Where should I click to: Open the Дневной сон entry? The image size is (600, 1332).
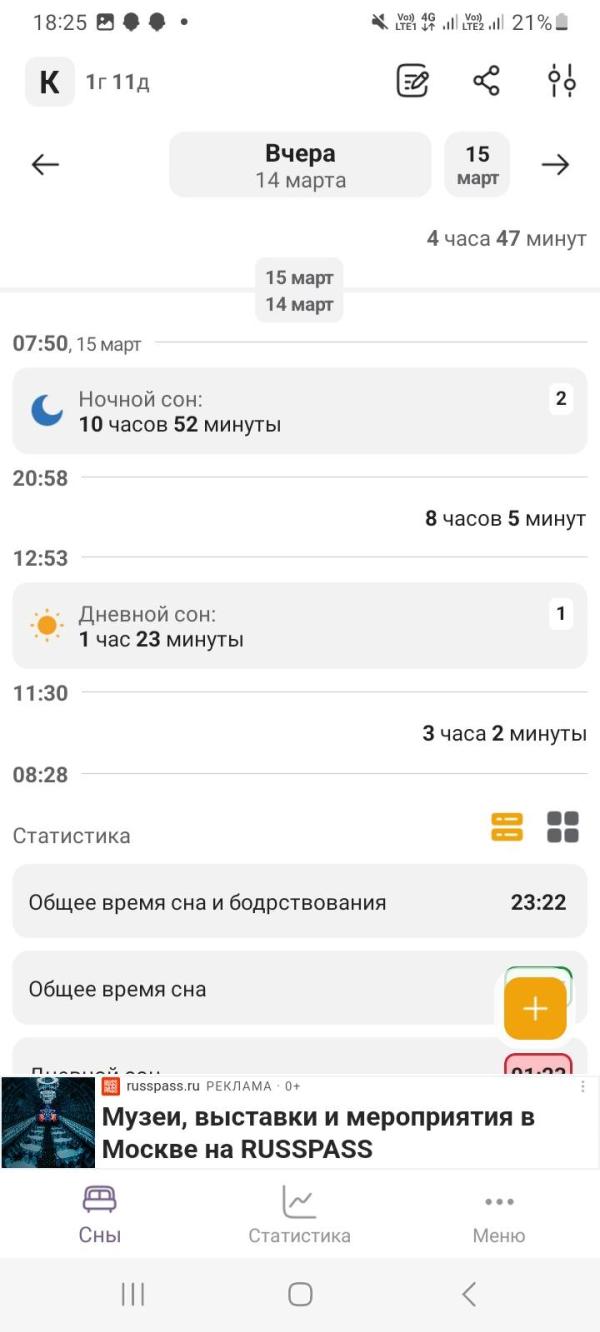click(x=299, y=626)
